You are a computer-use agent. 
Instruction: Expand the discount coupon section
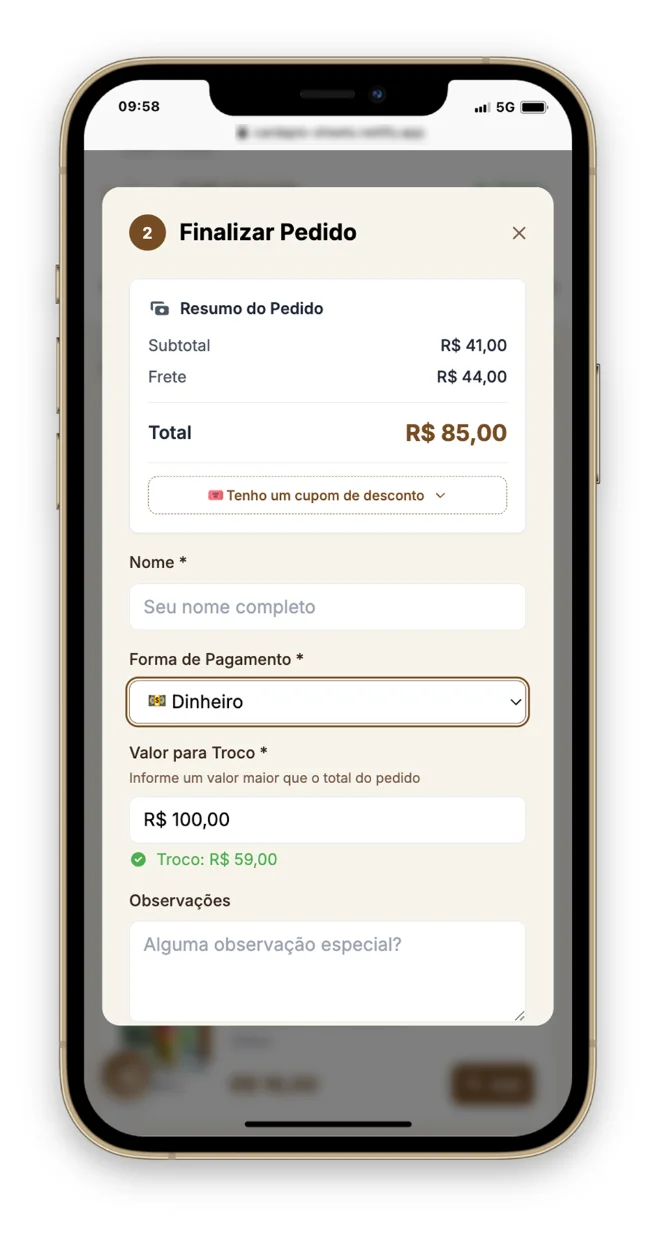pos(327,495)
